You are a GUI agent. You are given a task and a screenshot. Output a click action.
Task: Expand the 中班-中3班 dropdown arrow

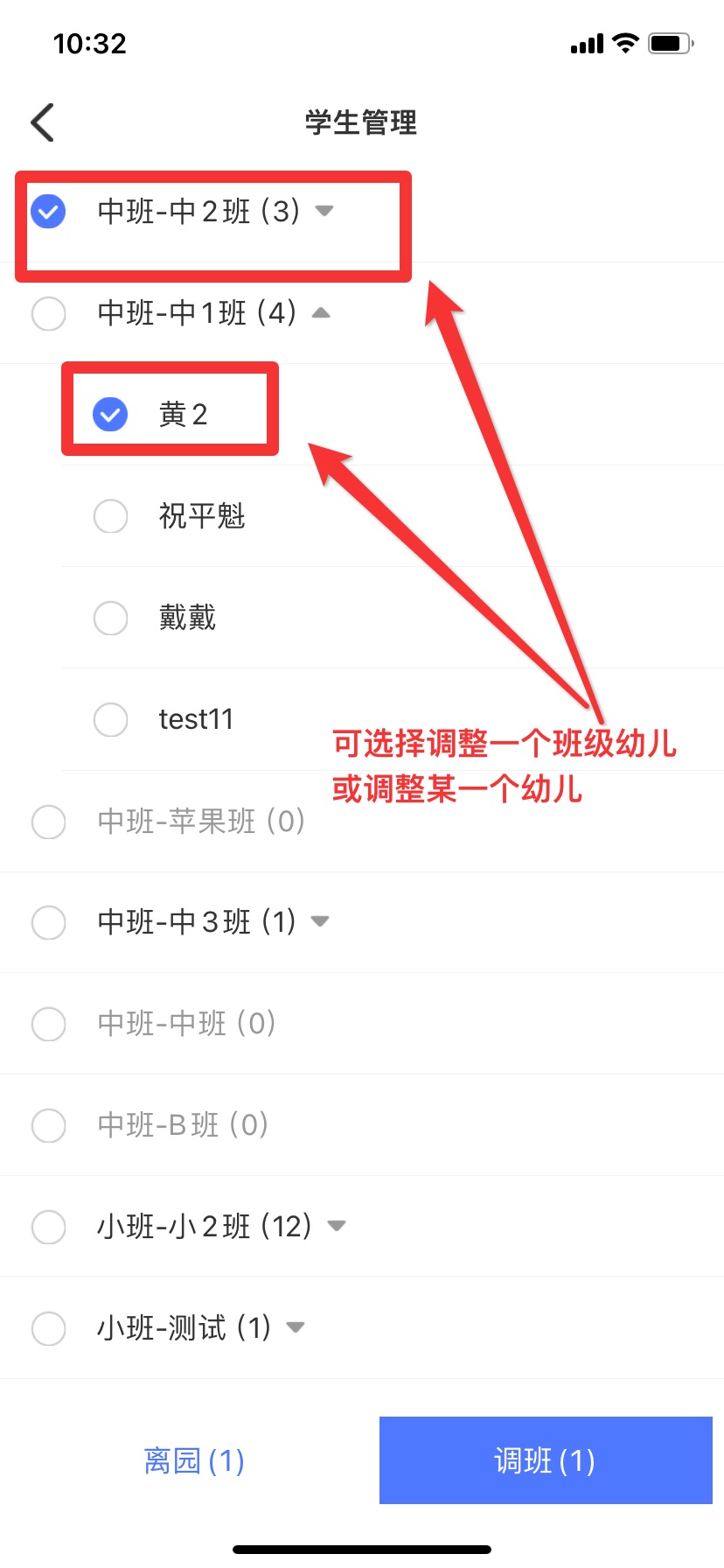coord(320,921)
